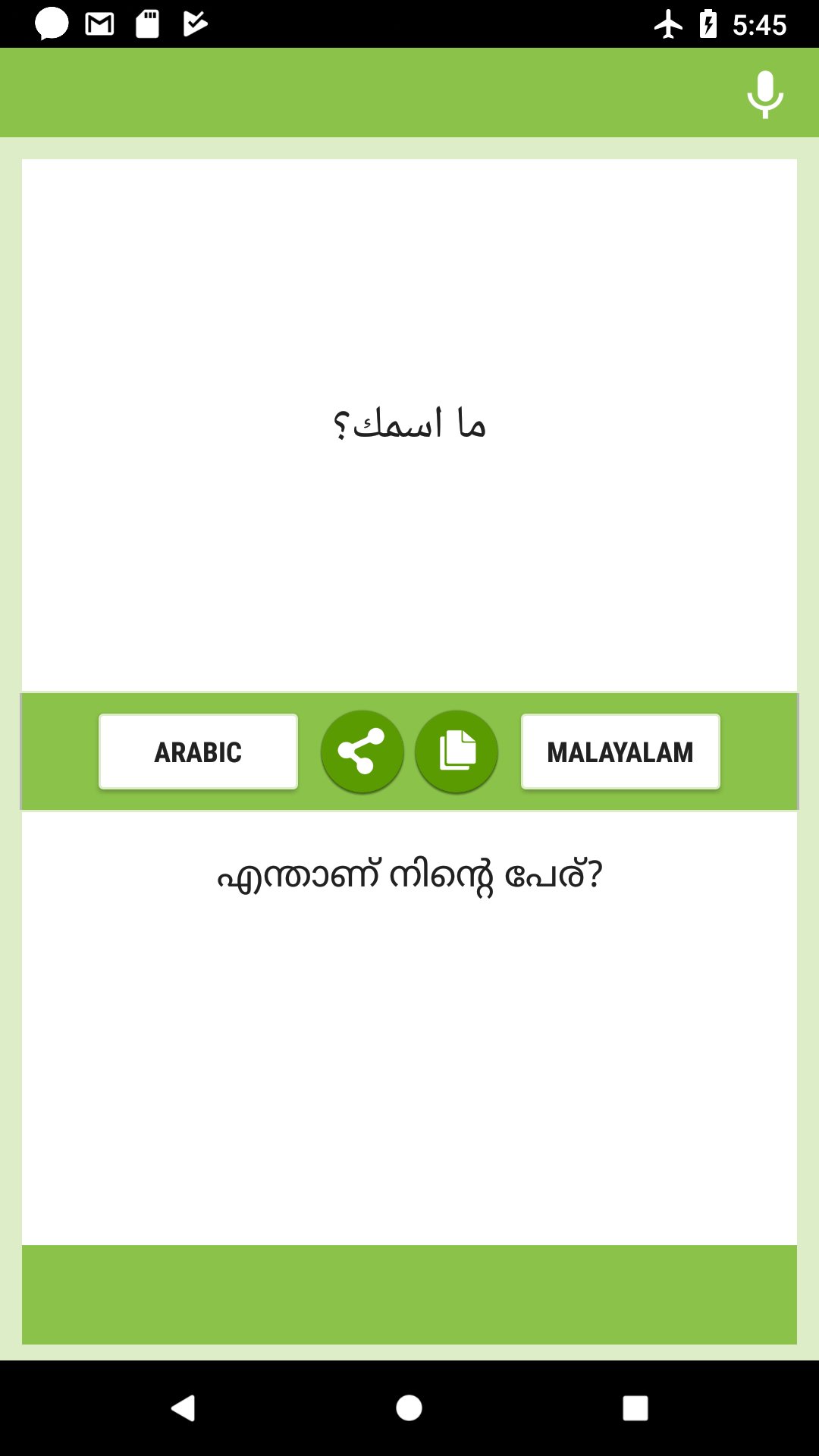The height and width of the screenshot is (1456, 819).
Task: Copy the translation to clipboard
Action: (x=457, y=752)
